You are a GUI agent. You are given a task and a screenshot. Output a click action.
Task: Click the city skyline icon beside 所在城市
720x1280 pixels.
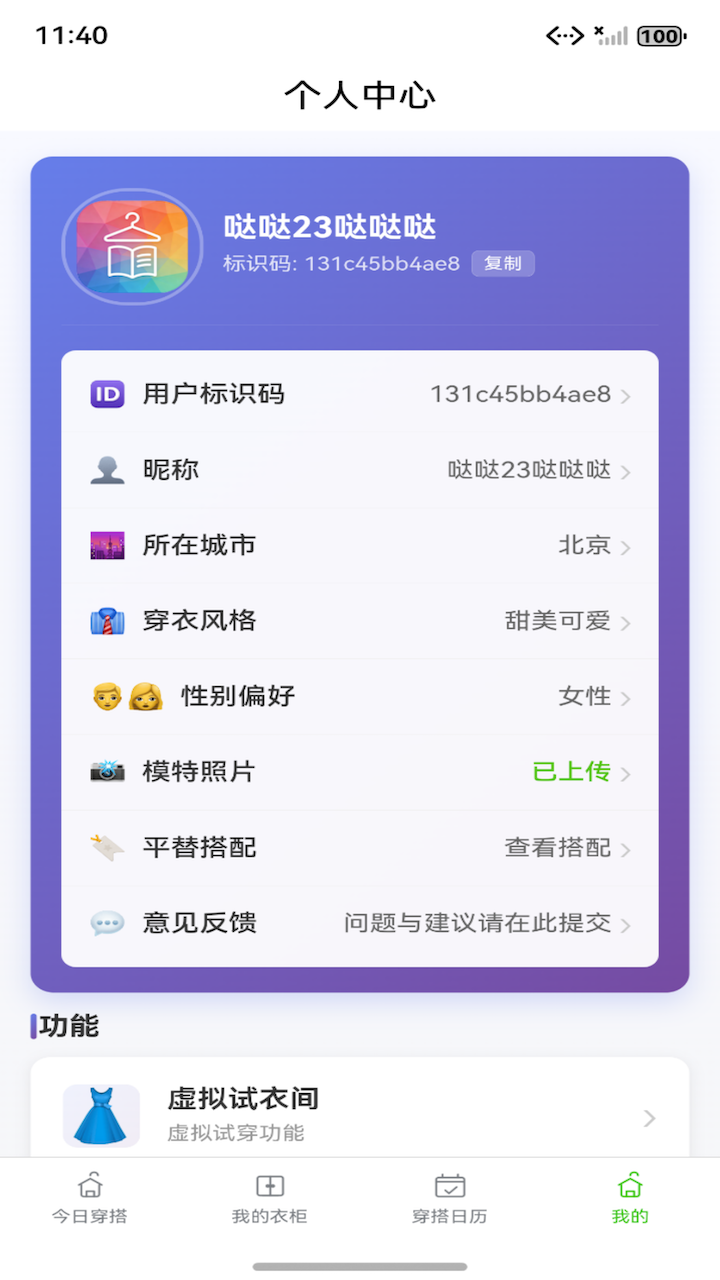click(109, 545)
